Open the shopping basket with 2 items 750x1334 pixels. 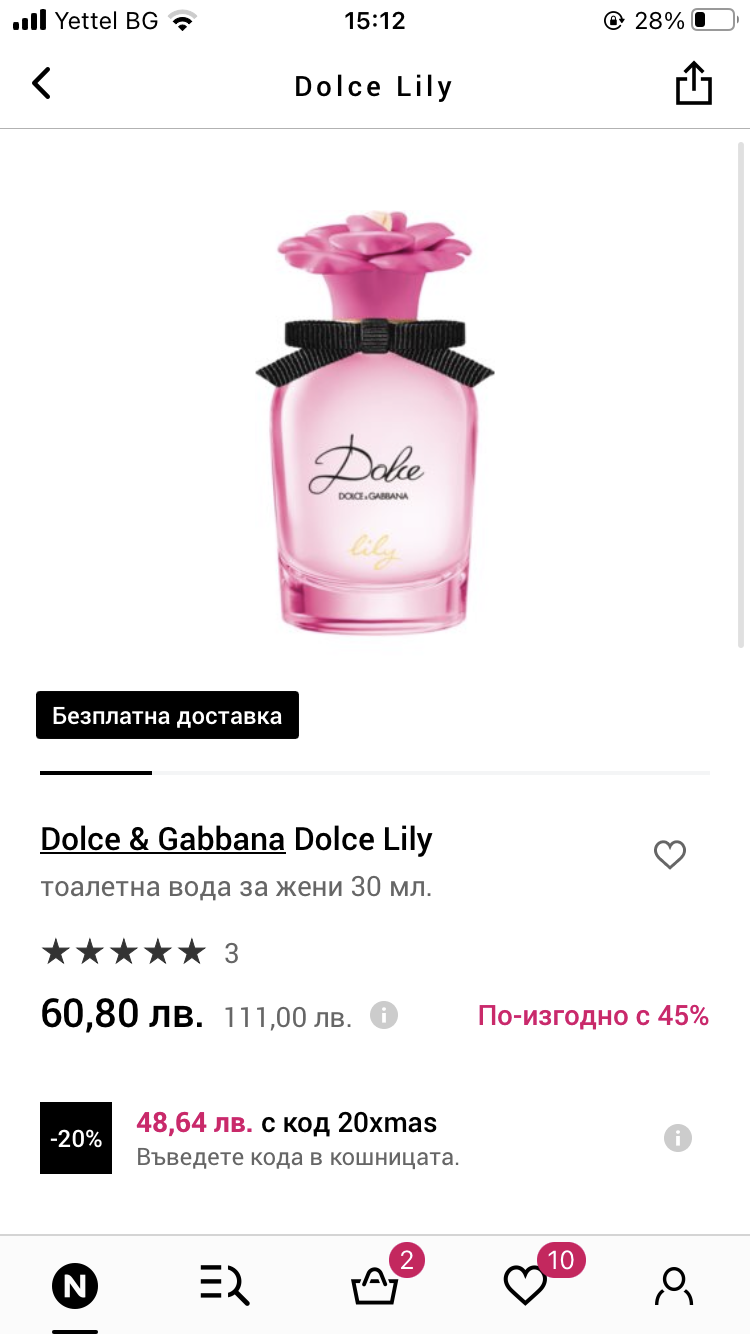(375, 1285)
